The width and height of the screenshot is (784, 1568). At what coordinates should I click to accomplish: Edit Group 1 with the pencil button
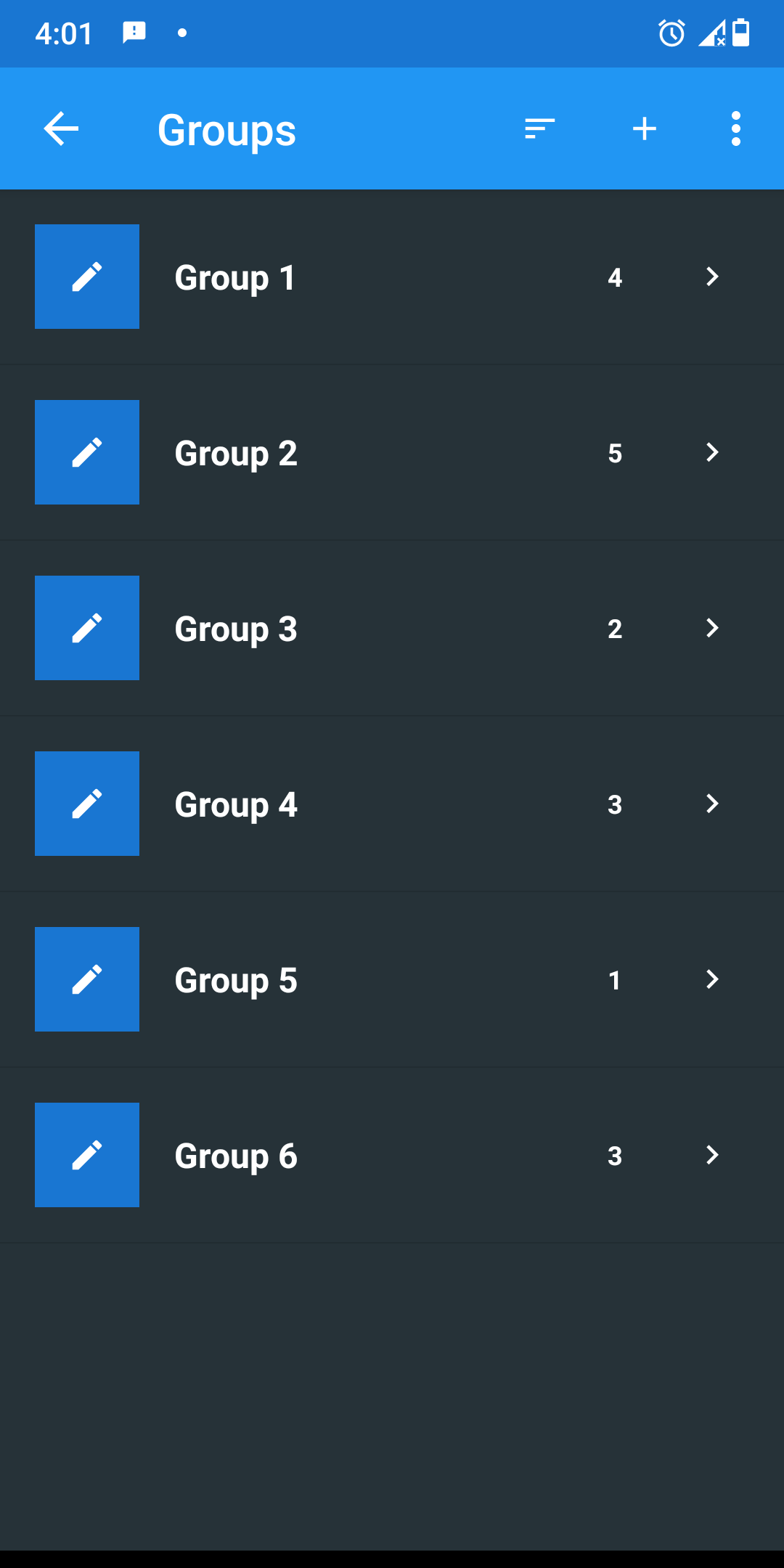(x=87, y=277)
